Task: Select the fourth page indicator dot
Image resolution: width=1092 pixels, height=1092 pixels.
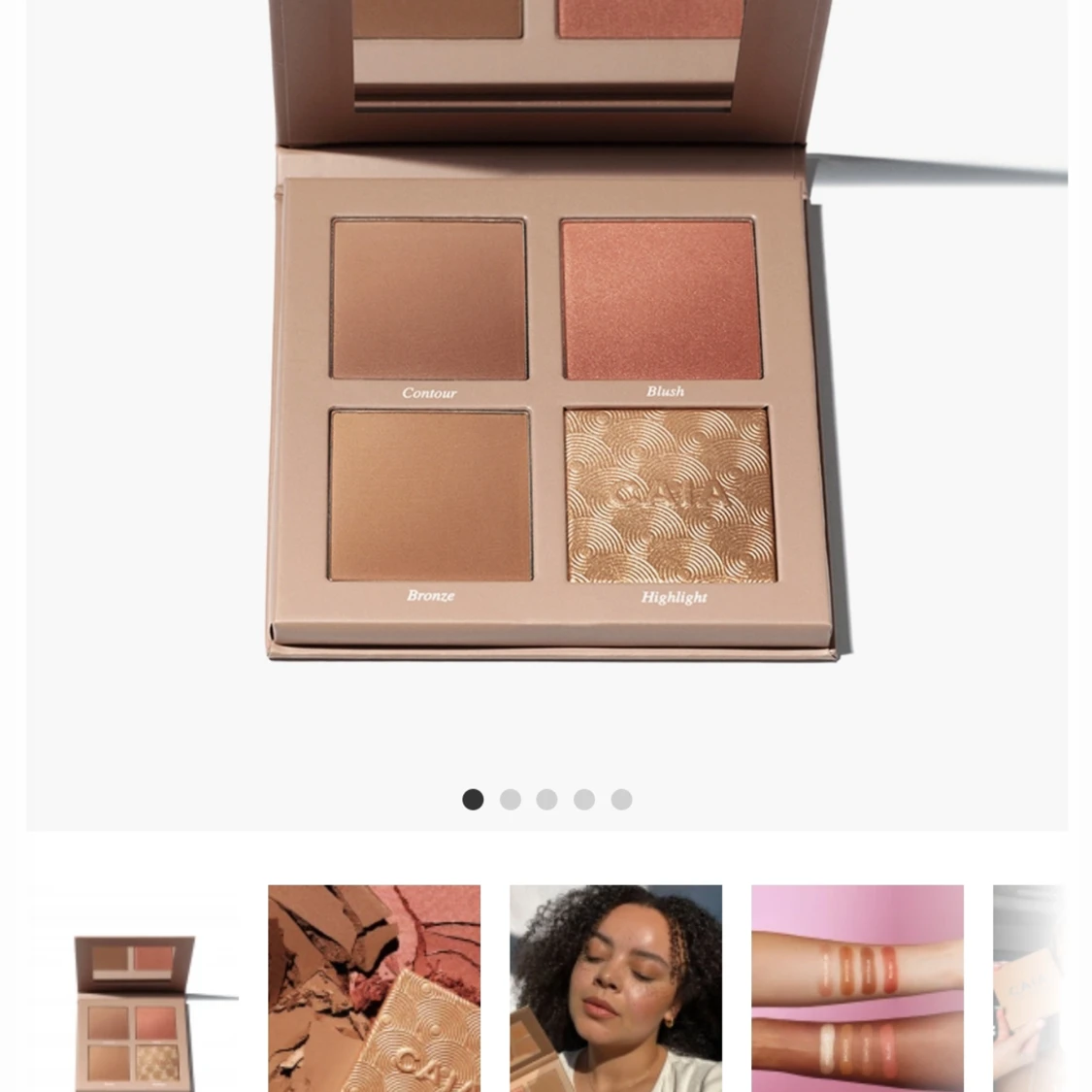Action: click(x=584, y=799)
